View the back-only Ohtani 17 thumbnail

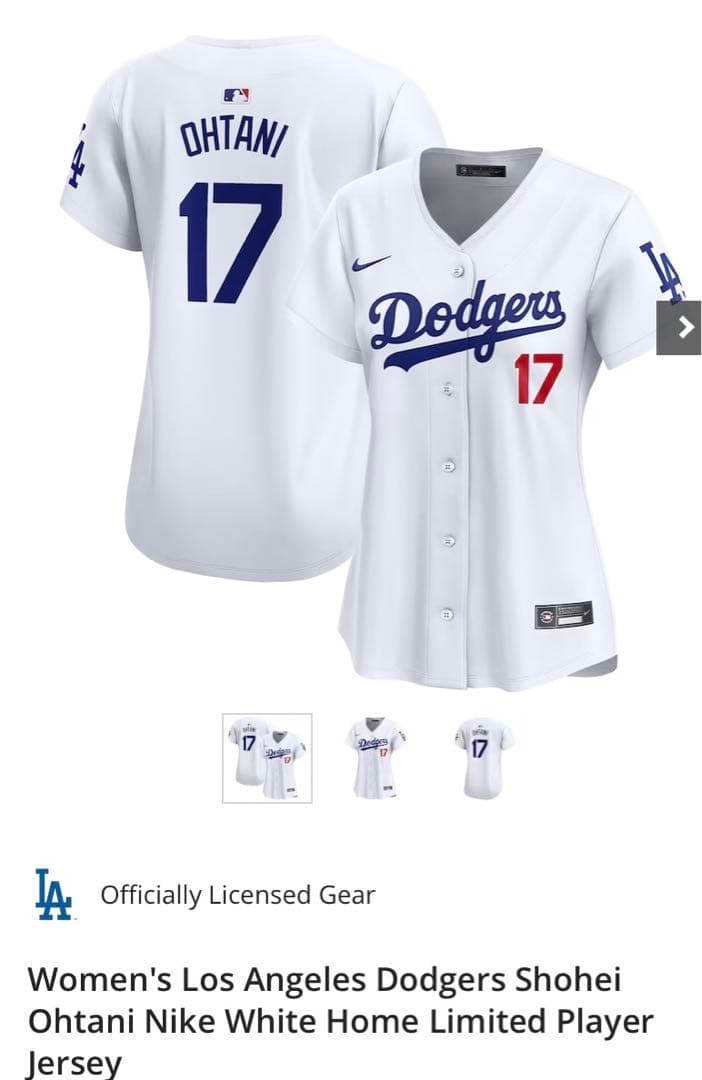coord(483,758)
